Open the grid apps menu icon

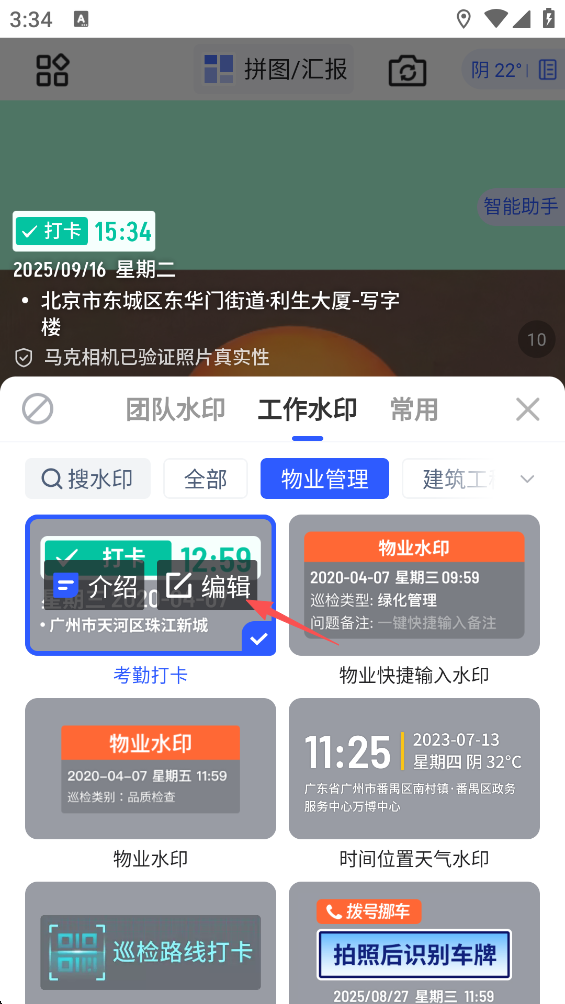tap(52, 70)
